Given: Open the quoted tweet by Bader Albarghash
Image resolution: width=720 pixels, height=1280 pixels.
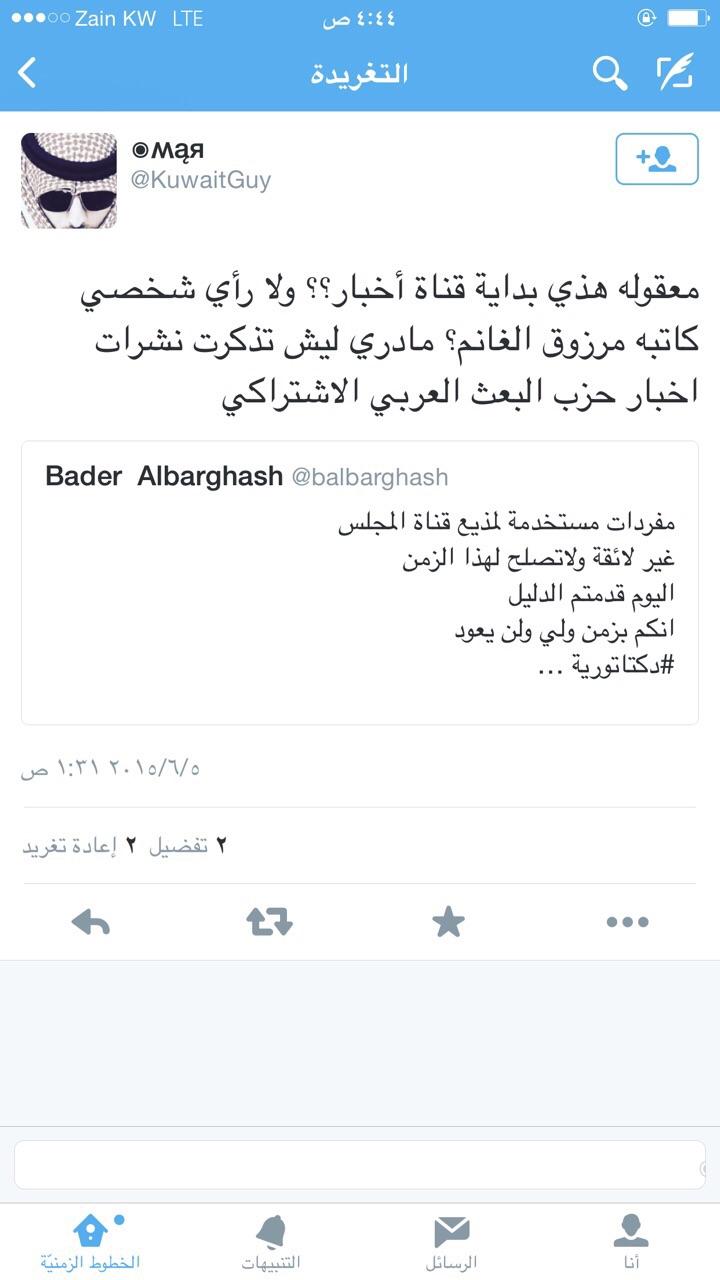Looking at the screenshot, I should 360,582.
